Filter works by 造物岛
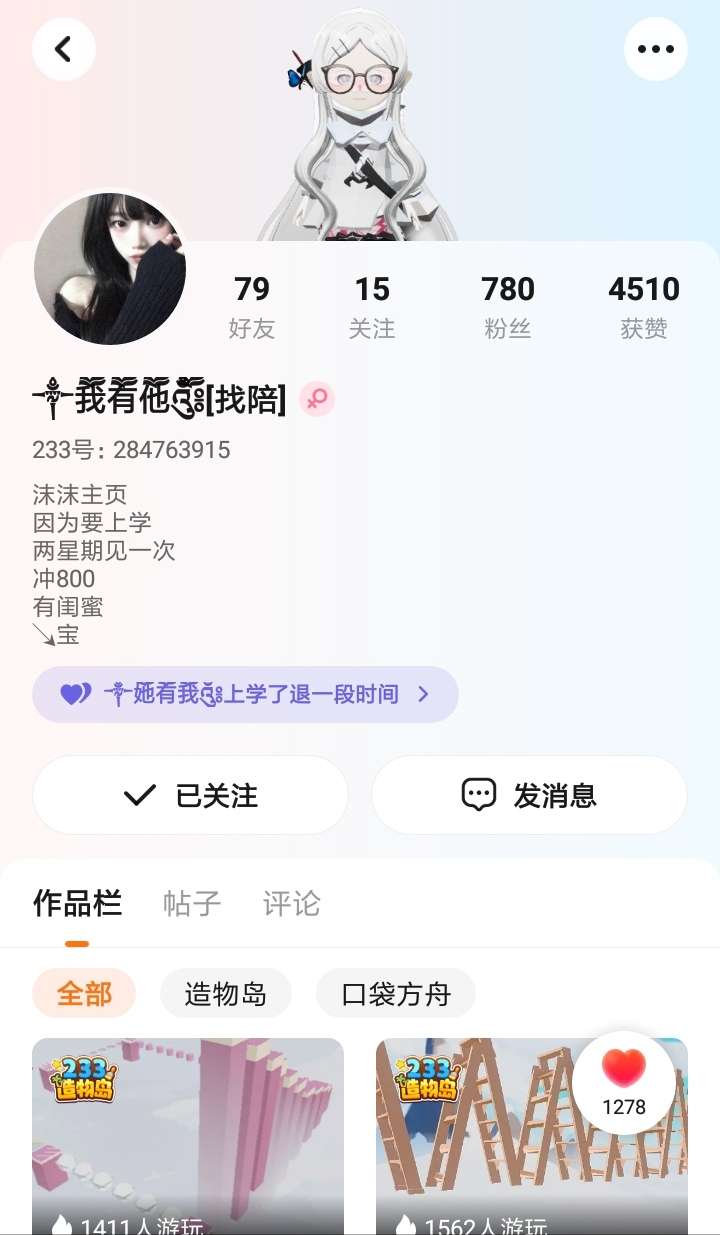720x1235 pixels. 226,994
